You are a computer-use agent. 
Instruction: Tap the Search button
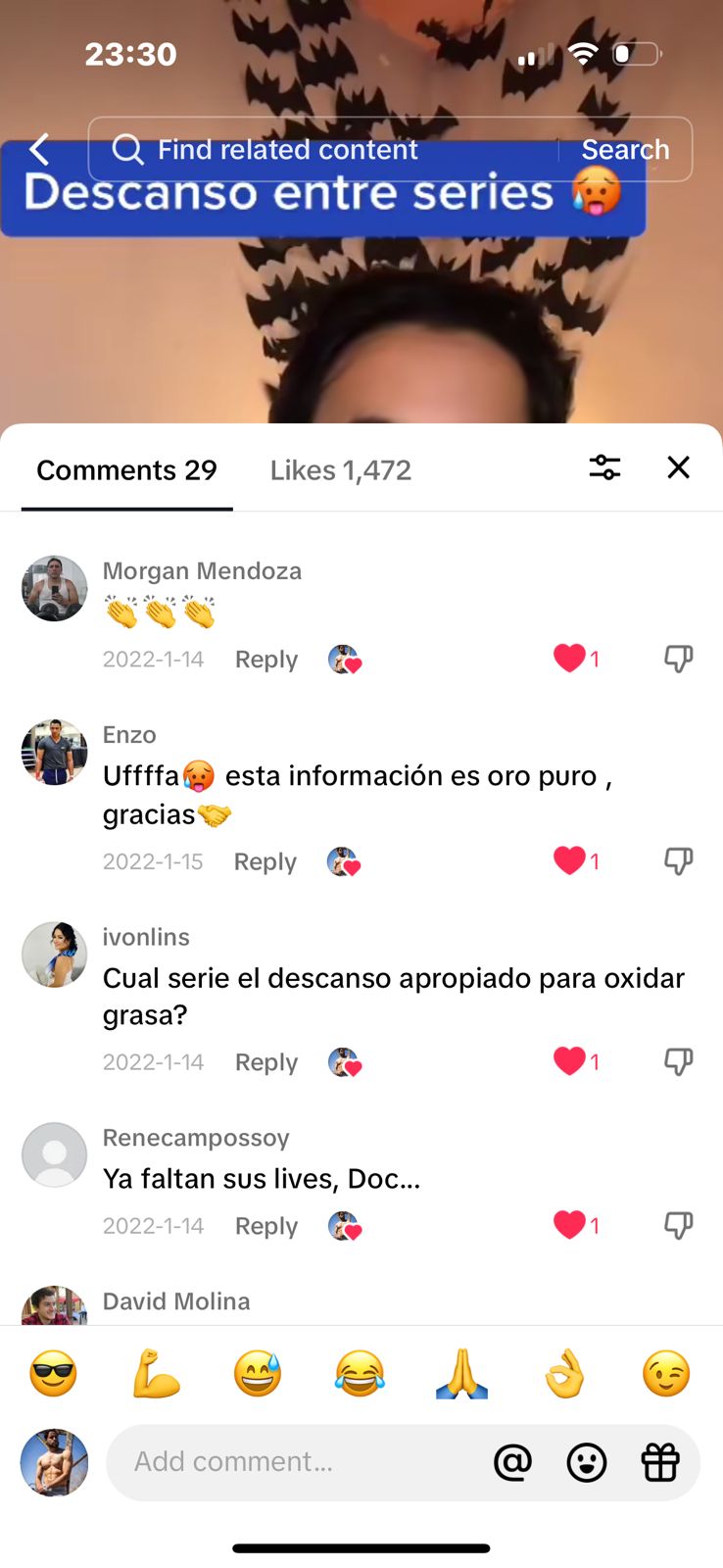(625, 149)
